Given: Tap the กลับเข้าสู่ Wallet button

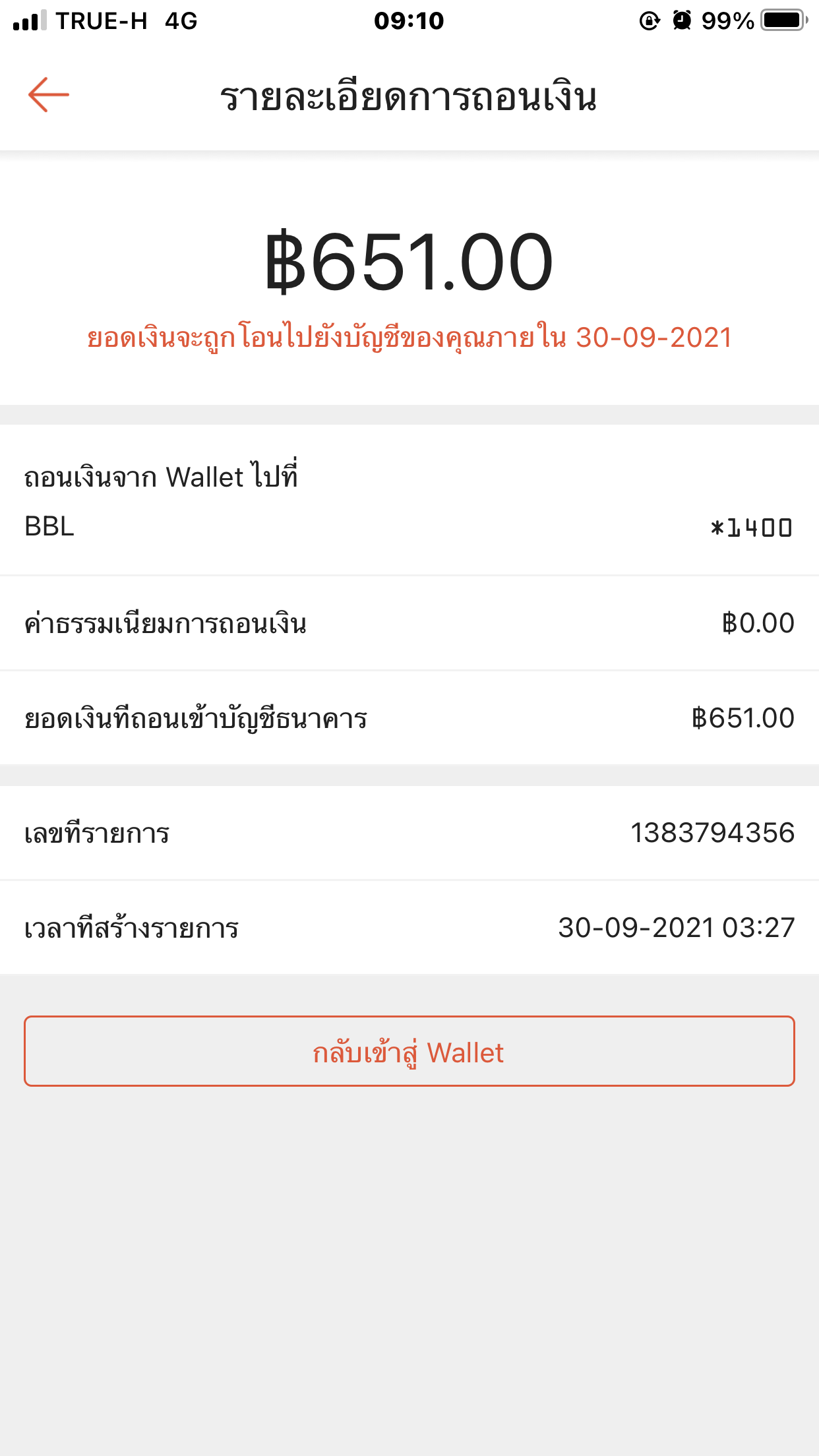Looking at the screenshot, I should (x=409, y=1051).
